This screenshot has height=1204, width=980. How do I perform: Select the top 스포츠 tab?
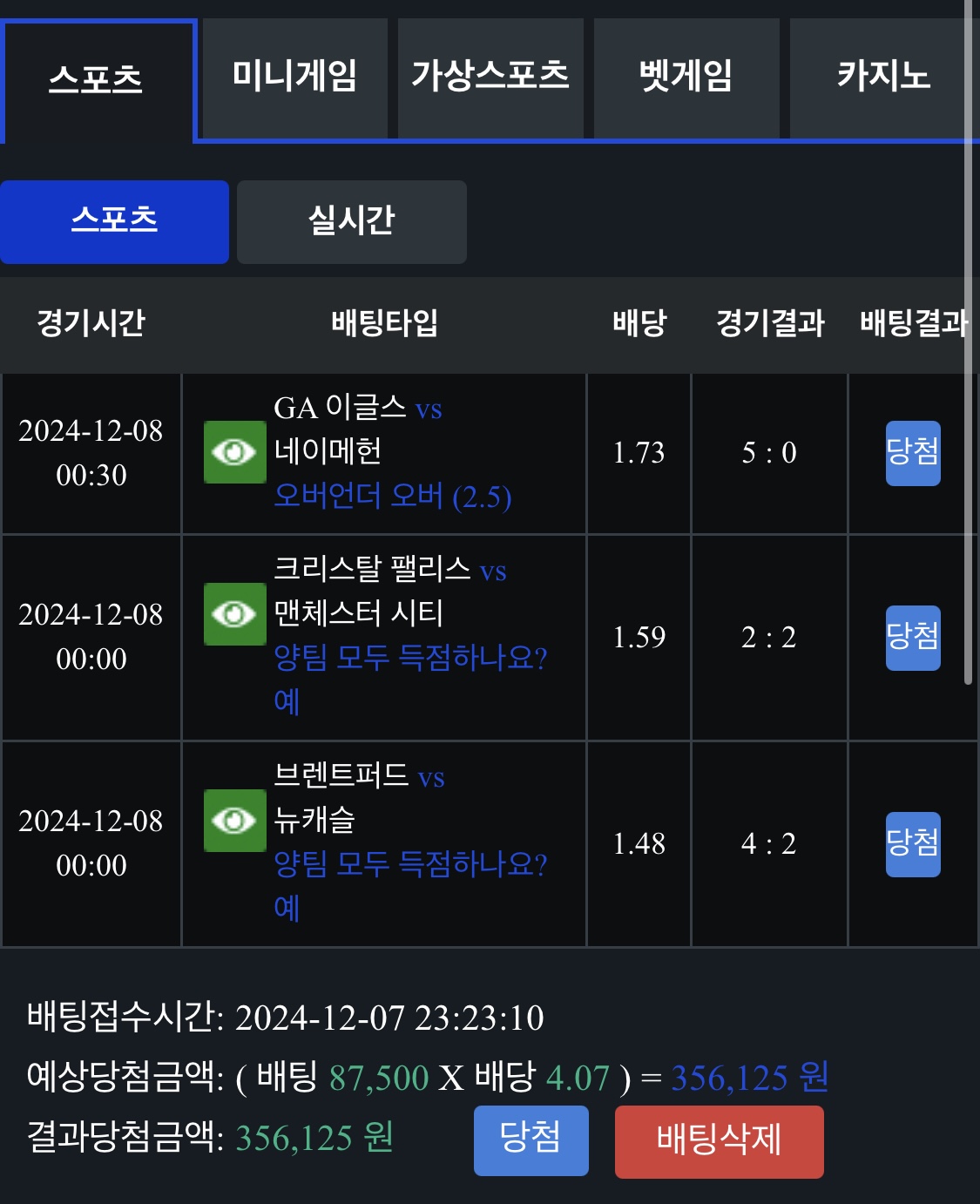coord(97,80)
